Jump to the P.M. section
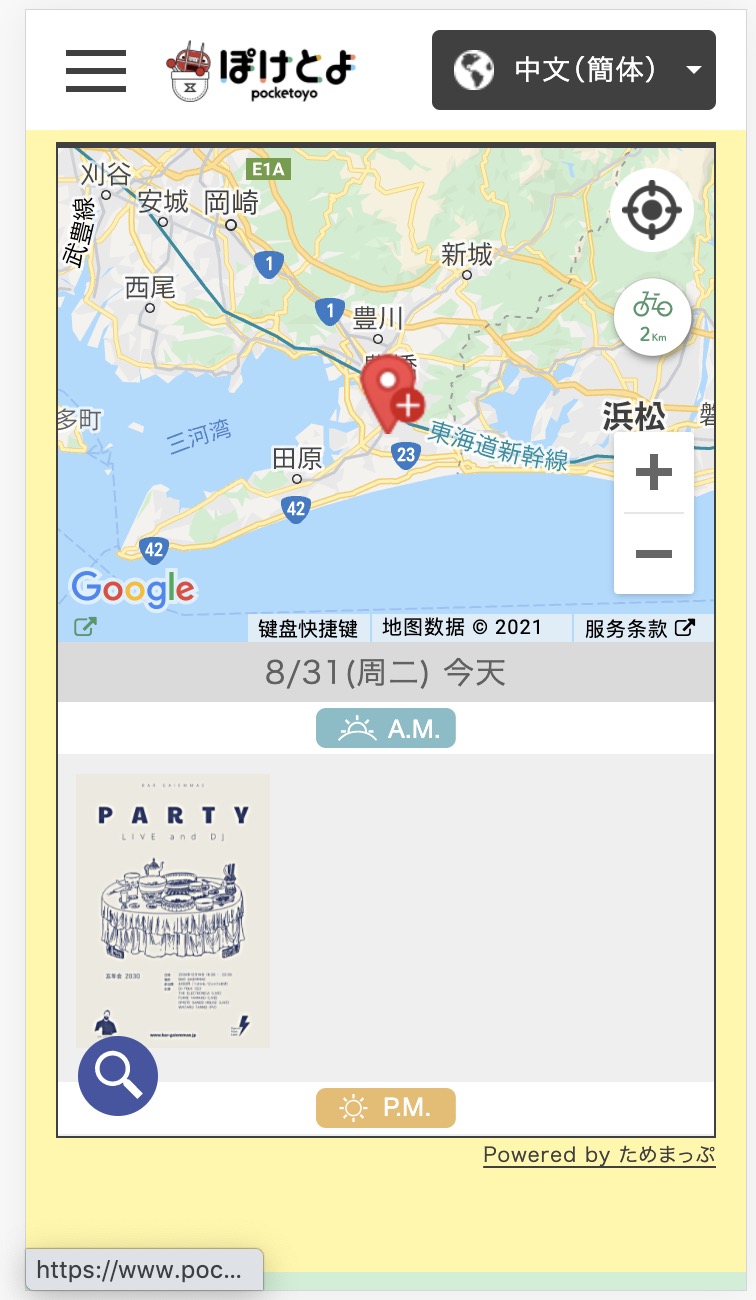756x1300 pixels. [x=386, y=1108]
